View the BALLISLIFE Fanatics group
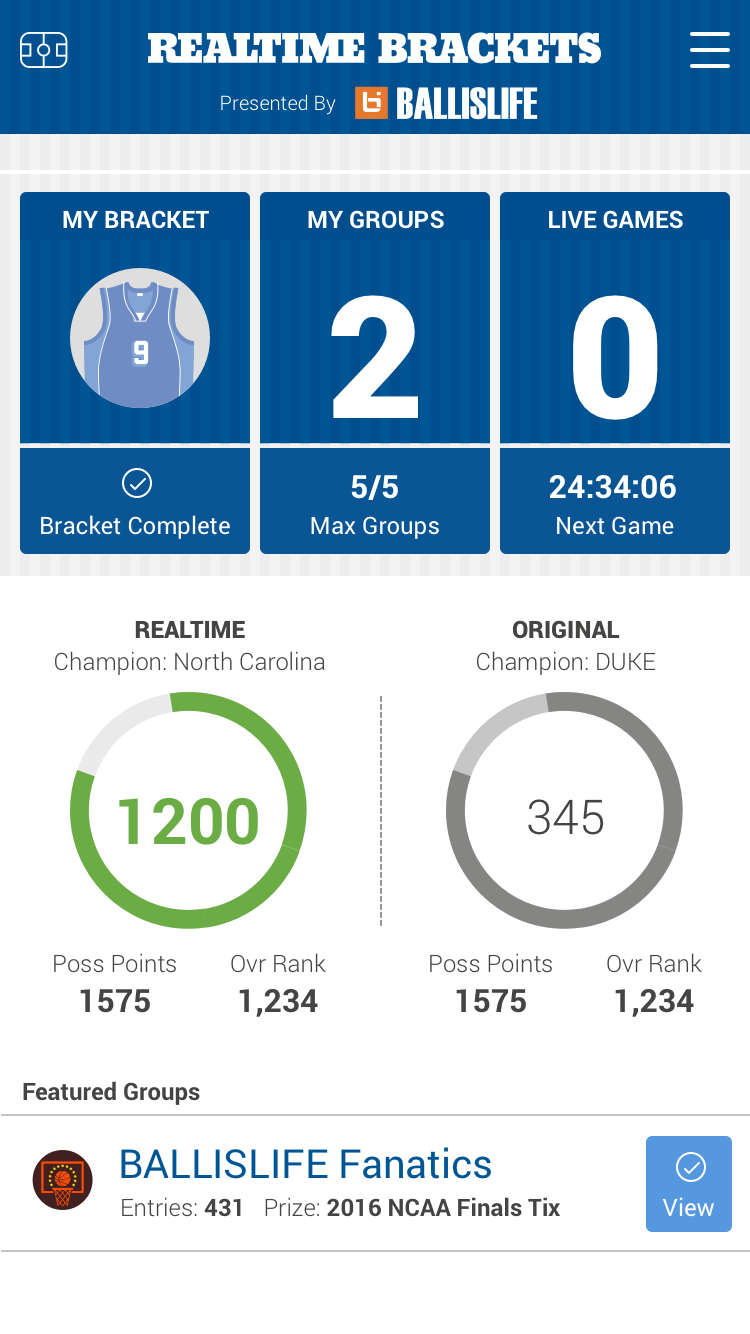Image resolution: width=750 pixels, height=1334 pixels. [x=689, y=1184]
